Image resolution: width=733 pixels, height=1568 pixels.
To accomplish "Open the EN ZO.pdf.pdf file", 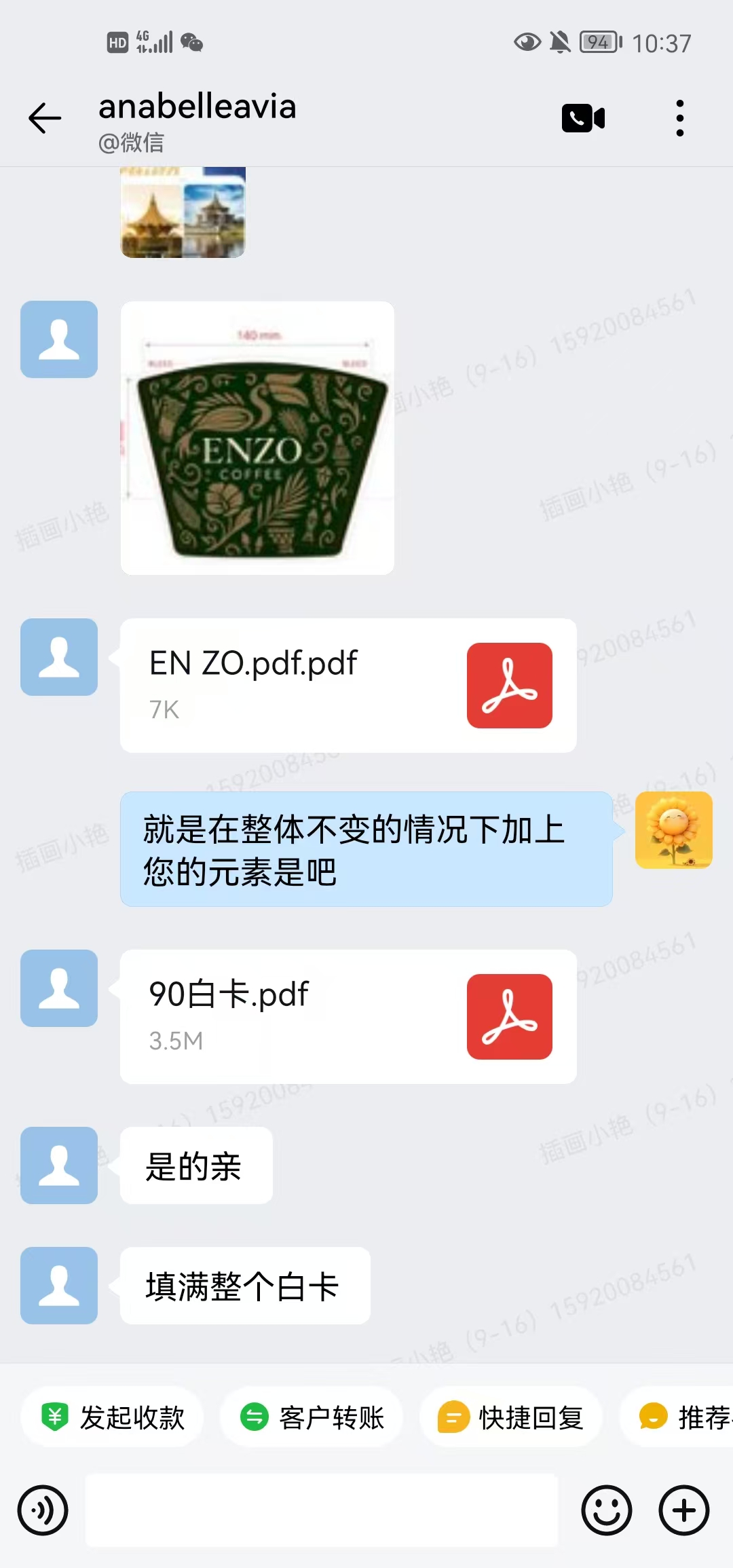I will [348, 685].
